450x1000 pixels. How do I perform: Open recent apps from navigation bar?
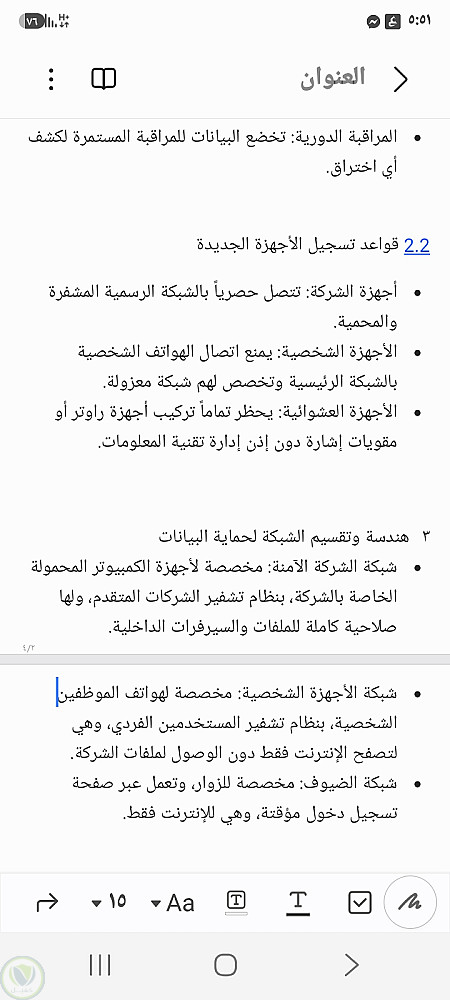(100, 965)
